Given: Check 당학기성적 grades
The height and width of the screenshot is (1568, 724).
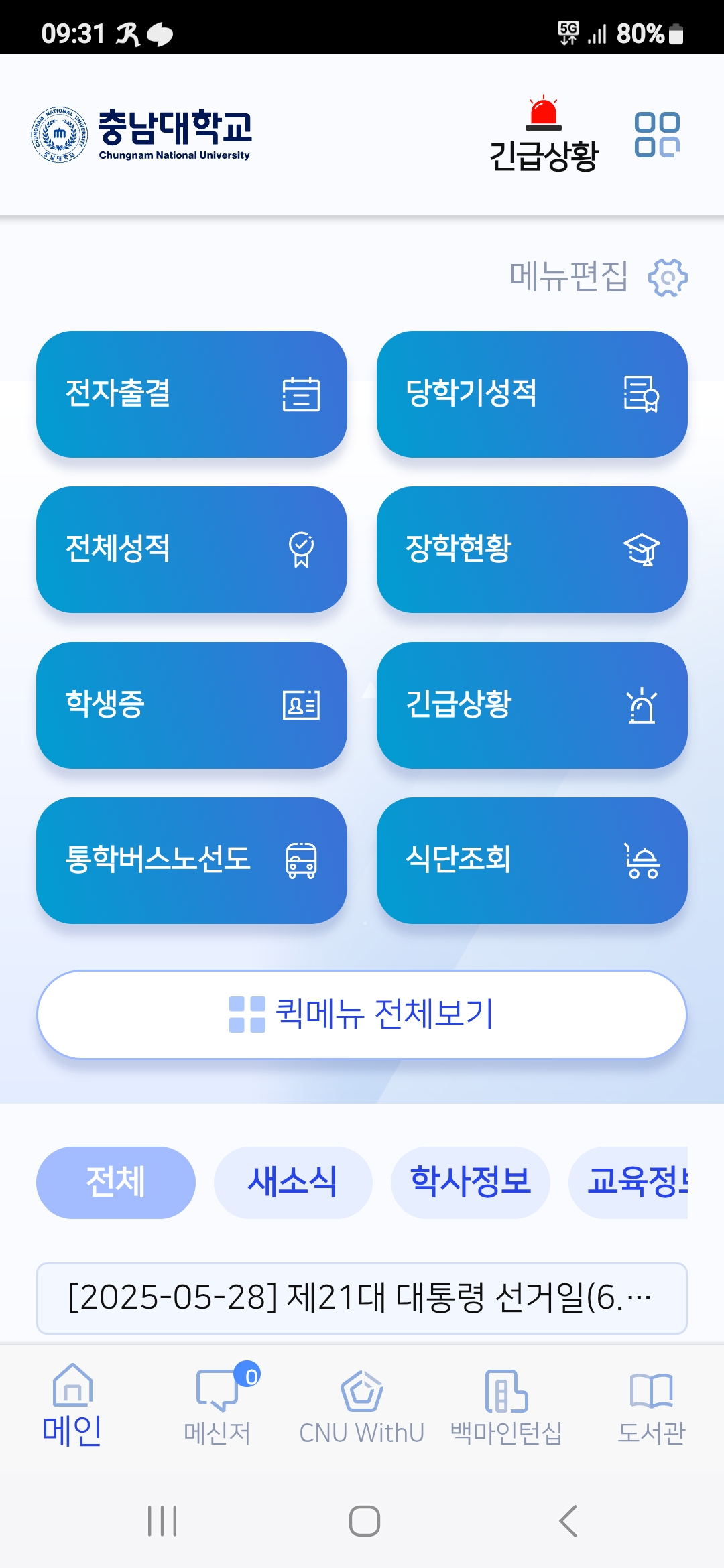Looking at the screenshot, I should pyautogui.click(x=532, y=394).
